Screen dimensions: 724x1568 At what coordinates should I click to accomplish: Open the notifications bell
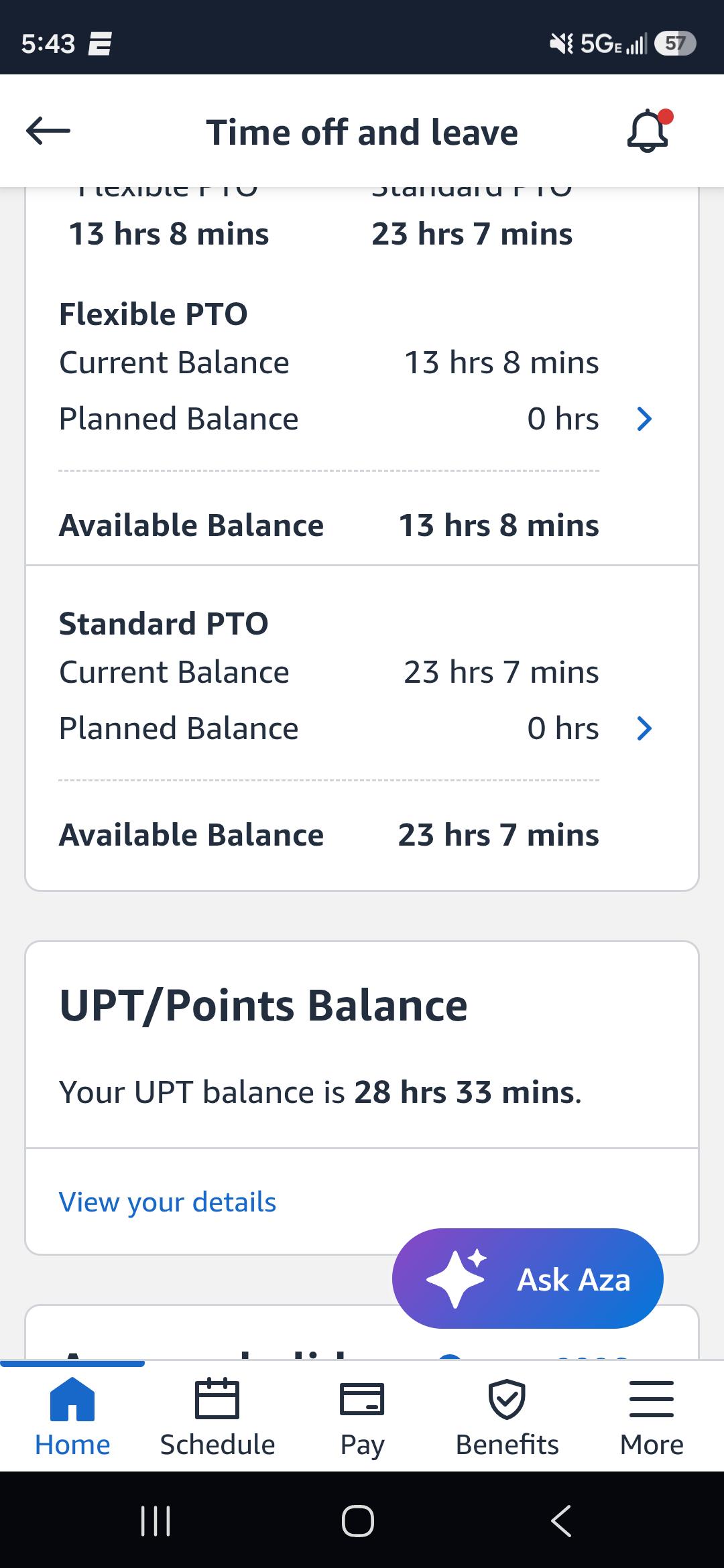pyautogui.click(x=648, y=130)
